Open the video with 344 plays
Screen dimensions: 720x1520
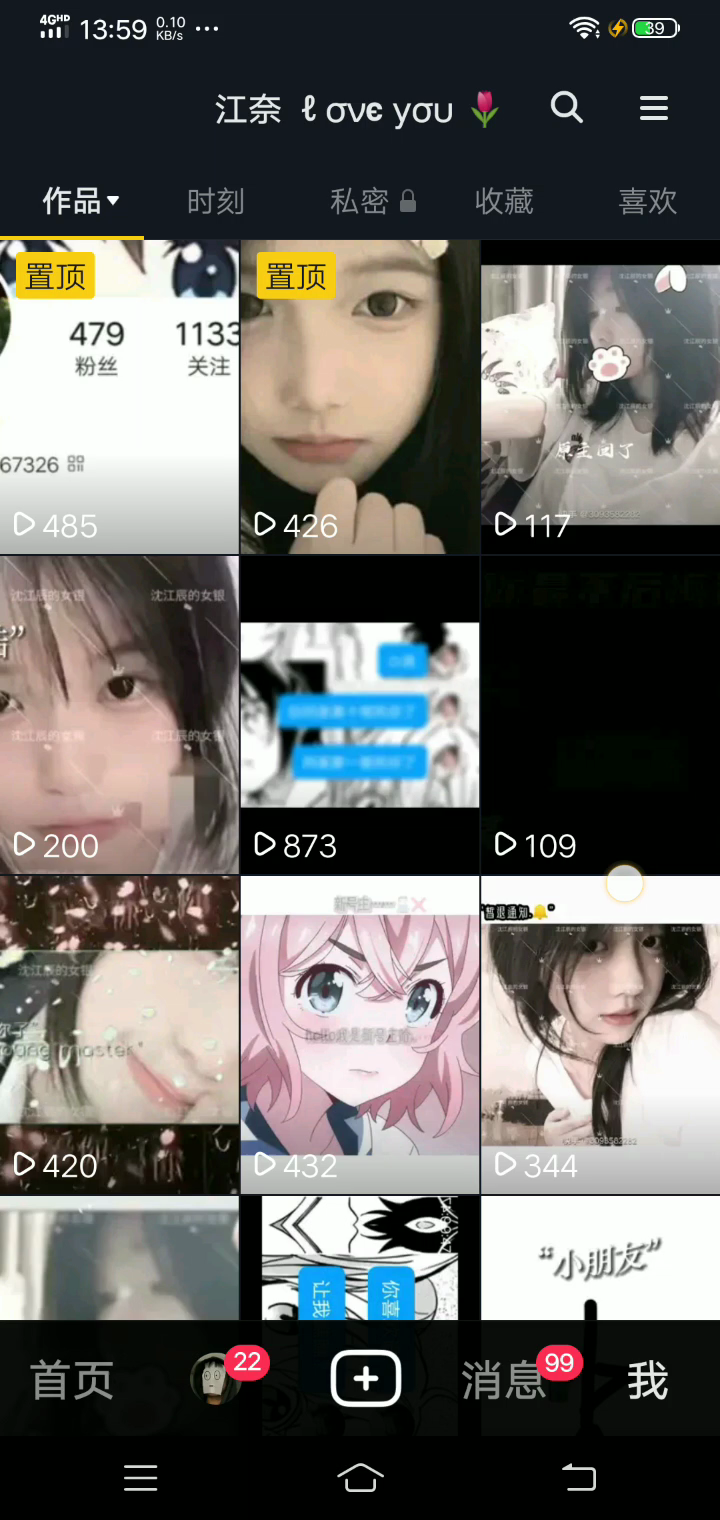(600, 1035)
